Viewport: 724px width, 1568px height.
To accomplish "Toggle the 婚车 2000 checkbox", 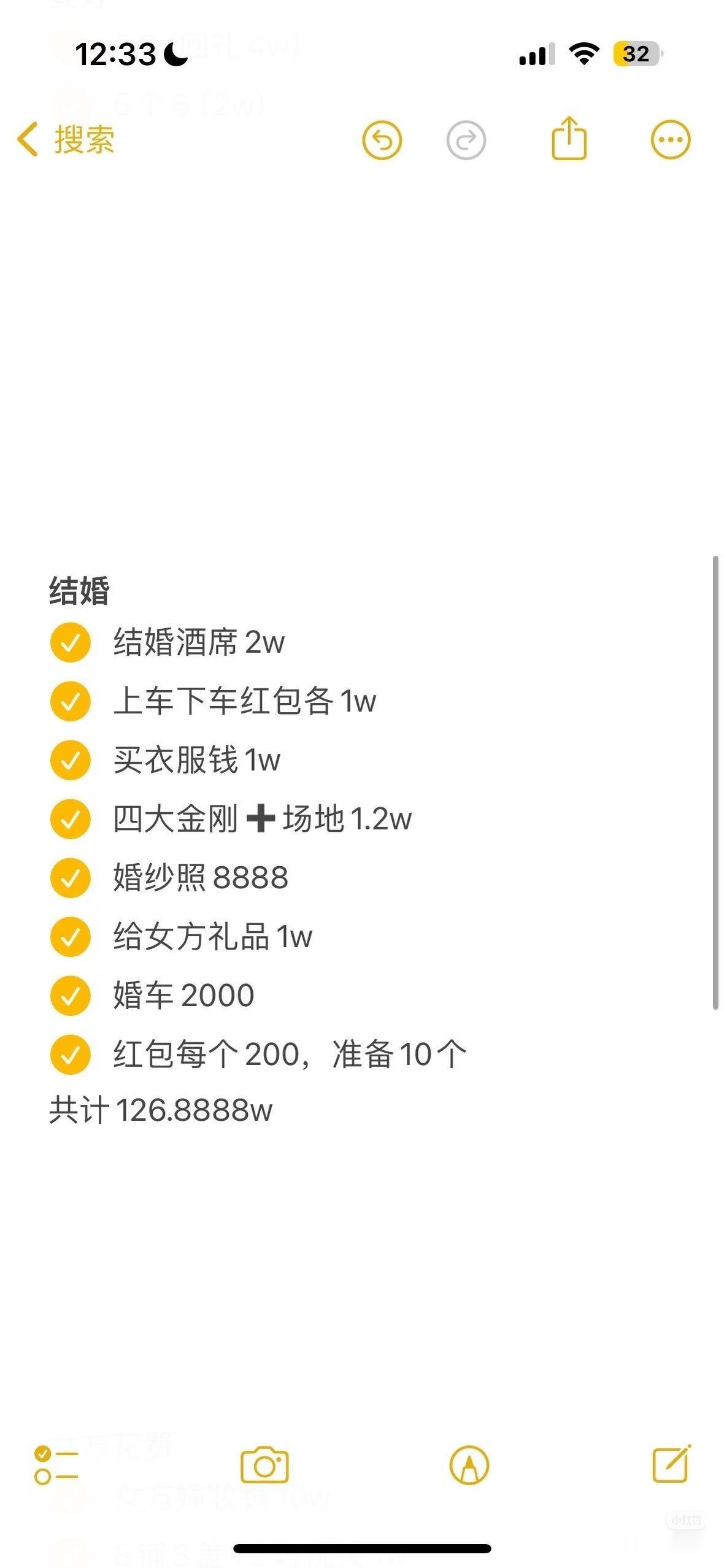I will pyautogui.click(x=71, y=996).
